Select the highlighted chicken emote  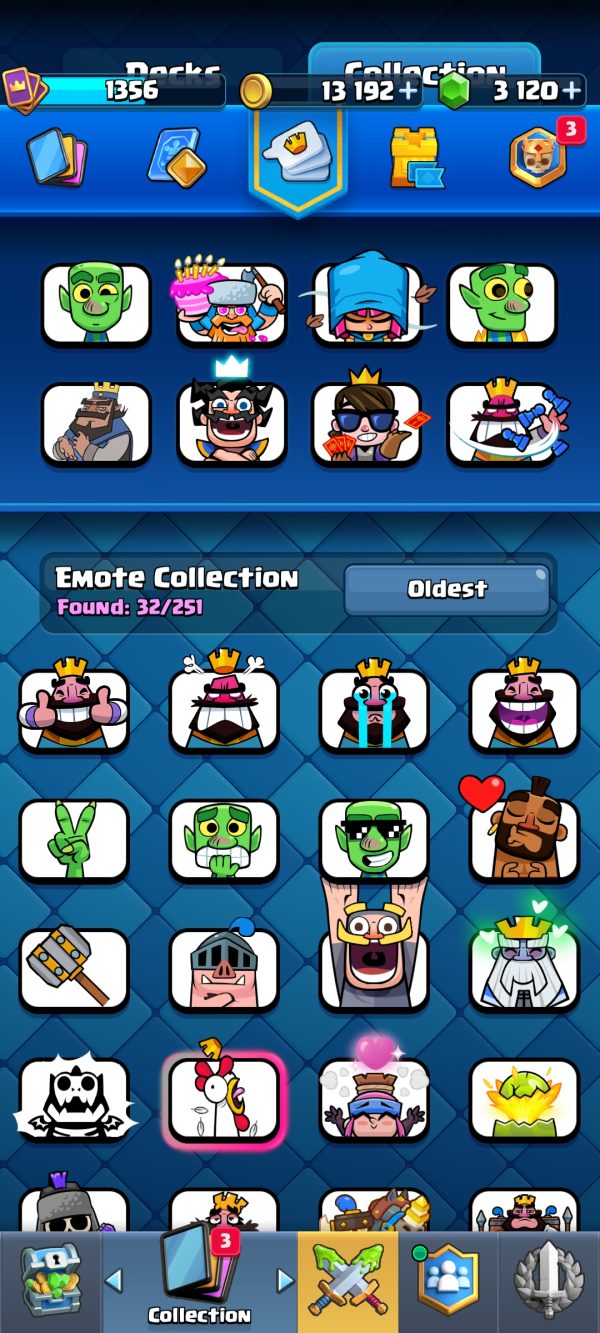point(224,1097)
